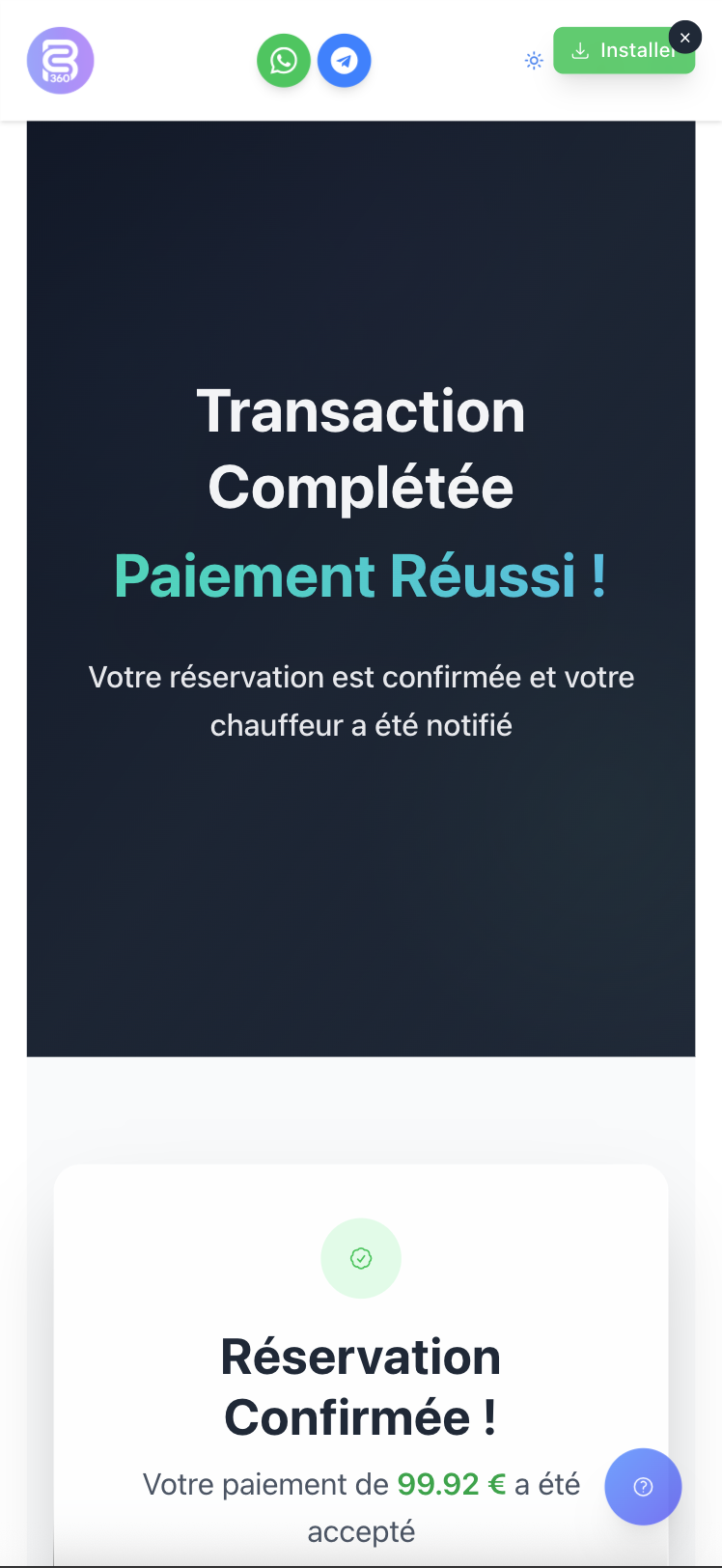Viewport: 722px width, 1568px height.
Task: Click the phone icon inside the WhatsApp circle
Action: 283,60
